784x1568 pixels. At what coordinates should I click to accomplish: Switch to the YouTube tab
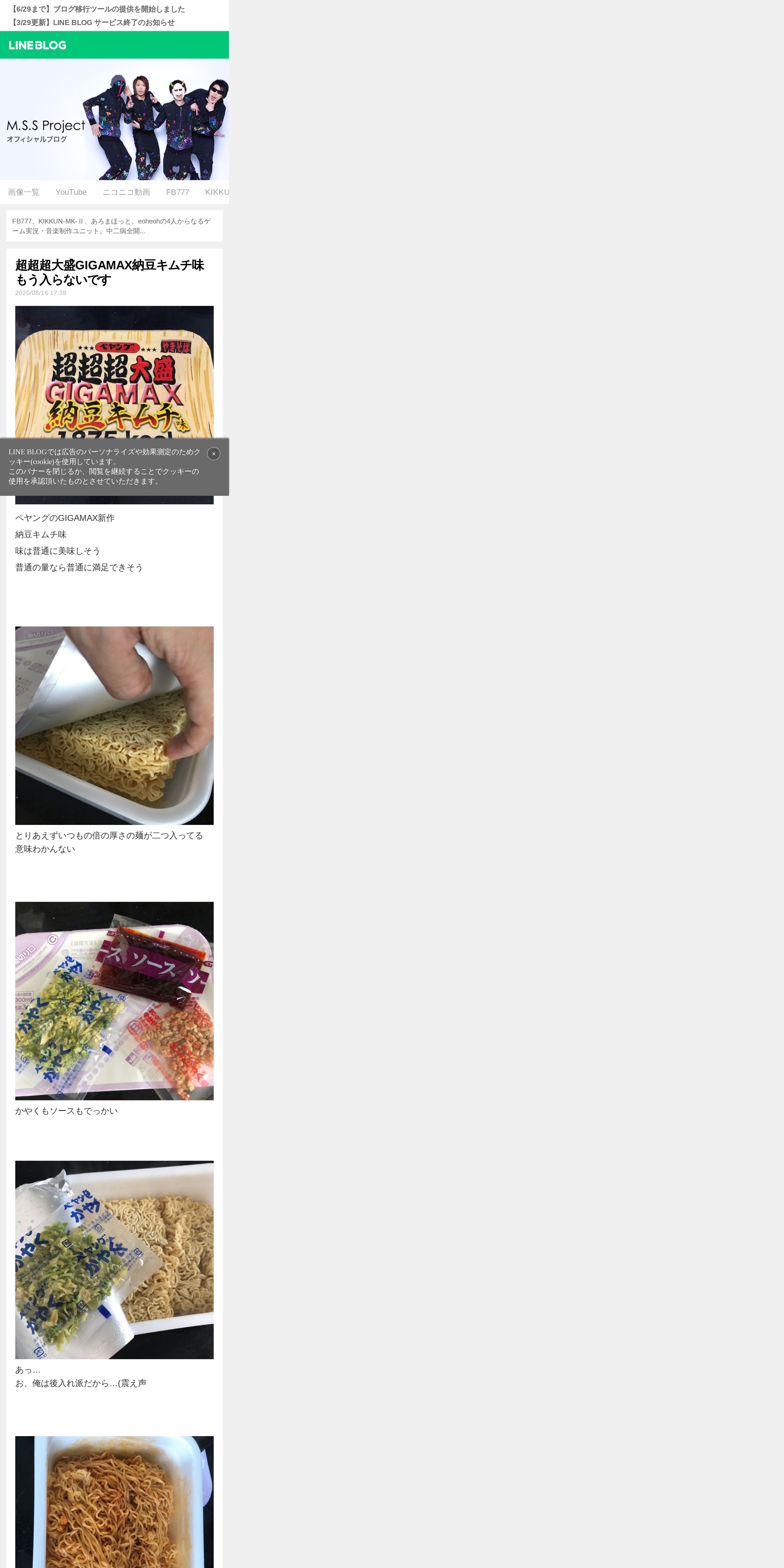tap(71, 192)
